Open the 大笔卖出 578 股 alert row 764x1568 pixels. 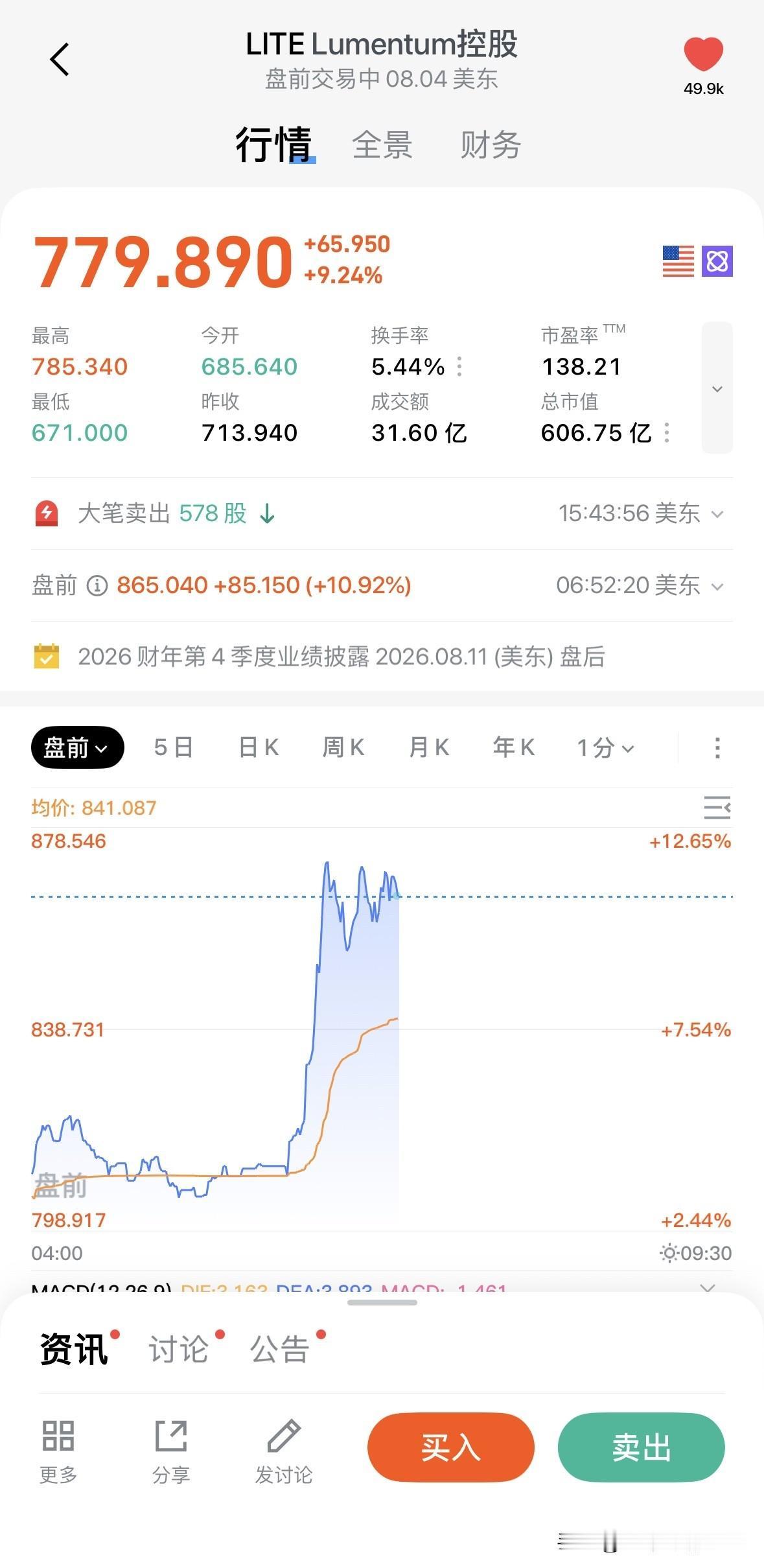(x=382, y=513)
